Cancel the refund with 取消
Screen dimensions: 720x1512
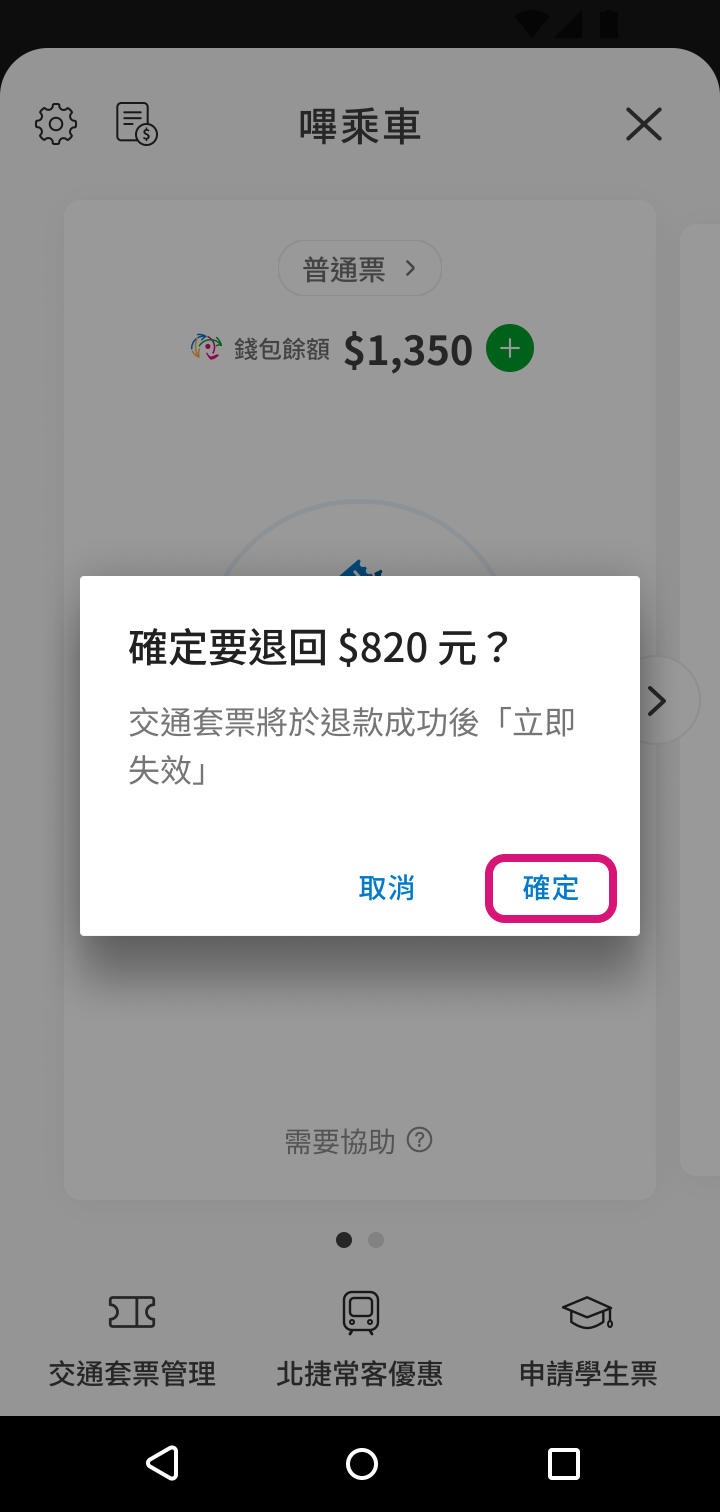pos(386,888)
